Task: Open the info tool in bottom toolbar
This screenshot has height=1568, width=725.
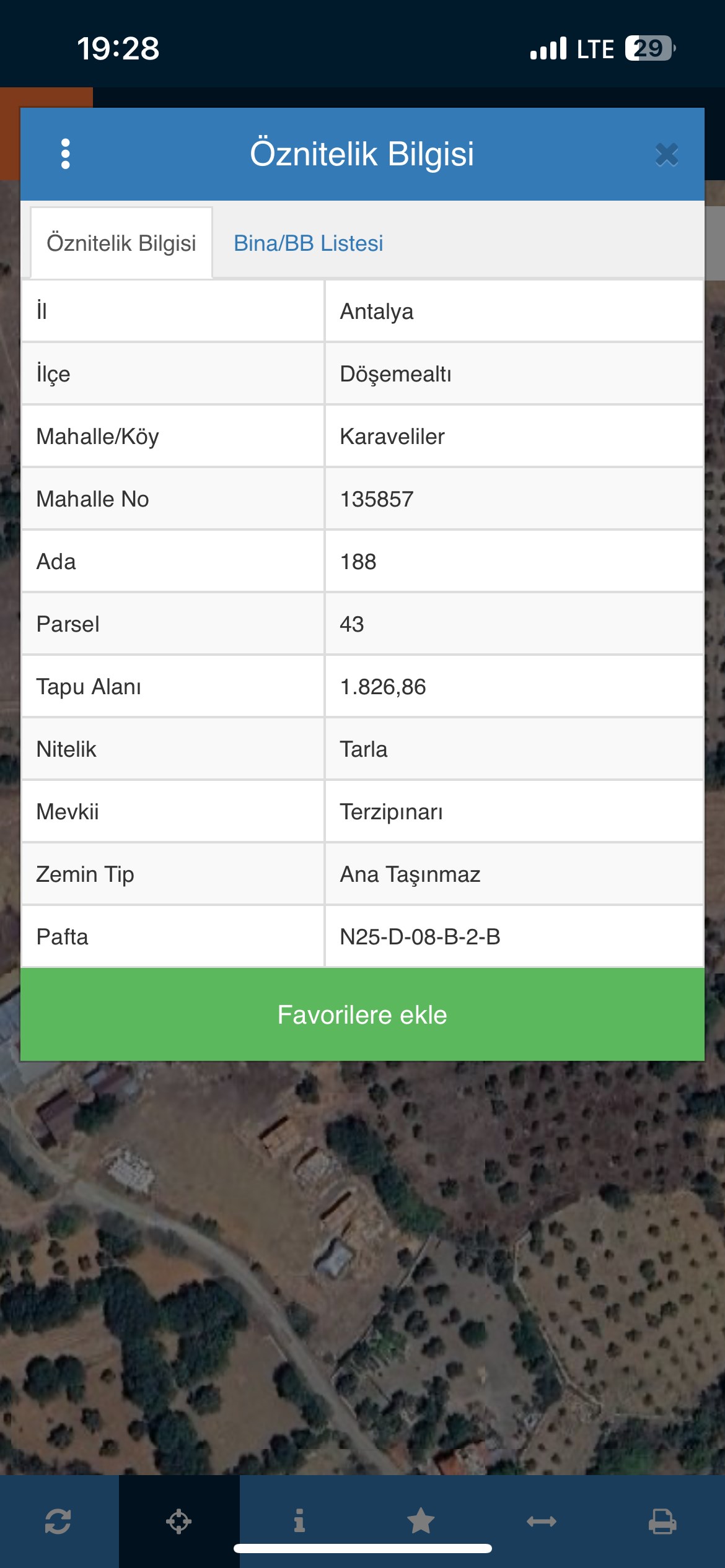Action: pyautogui.click(x=299, y=1521)
